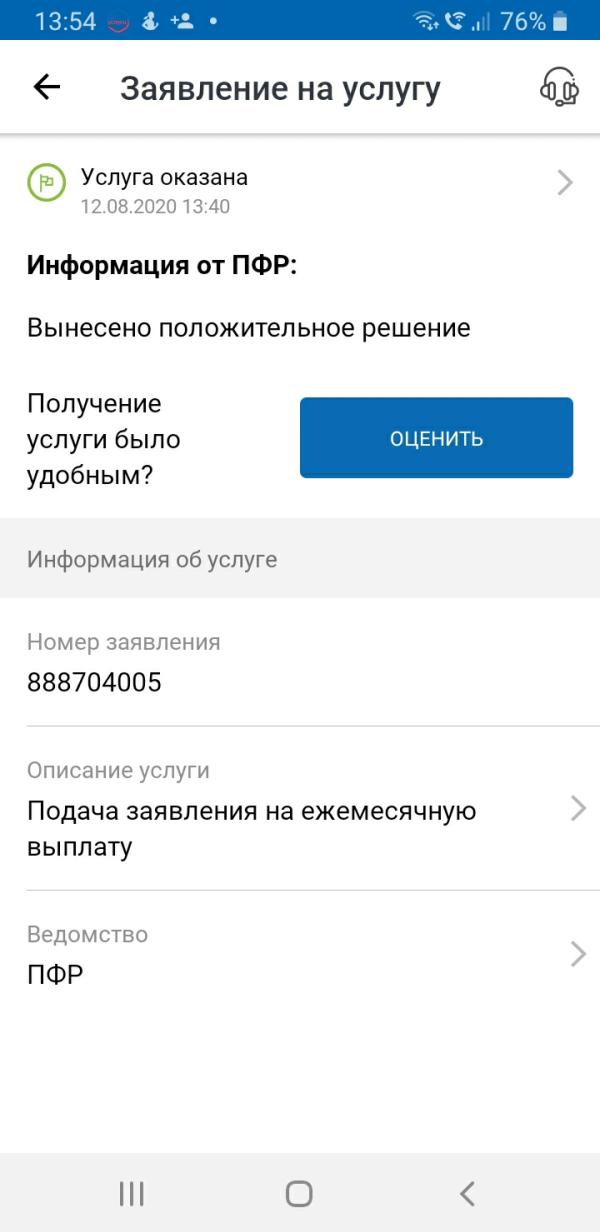Tap the ОЦЕНИТЬ button
This screenshot has width=600, height=1232.
[436, 438]
